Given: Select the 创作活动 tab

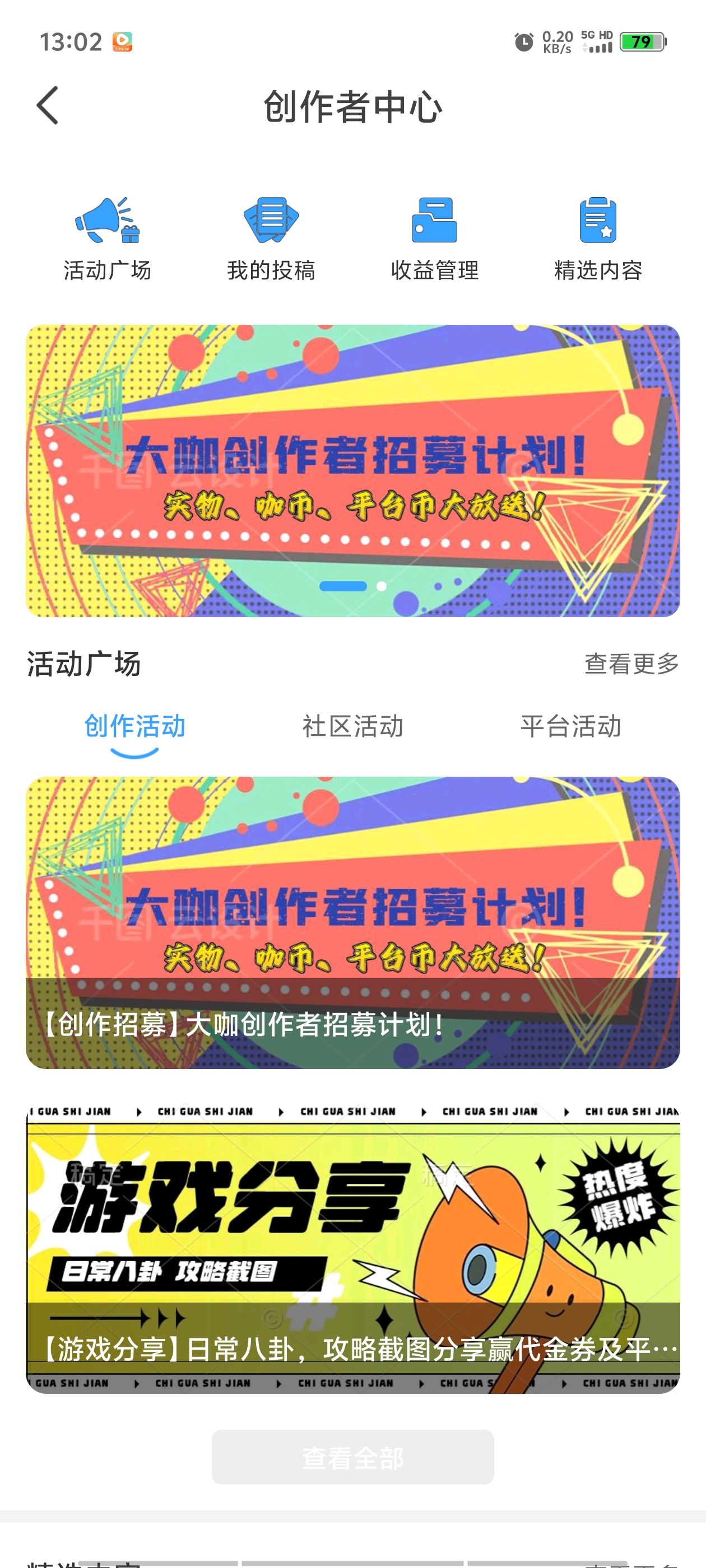Looking at the screenshot, I should click(134, 726).
